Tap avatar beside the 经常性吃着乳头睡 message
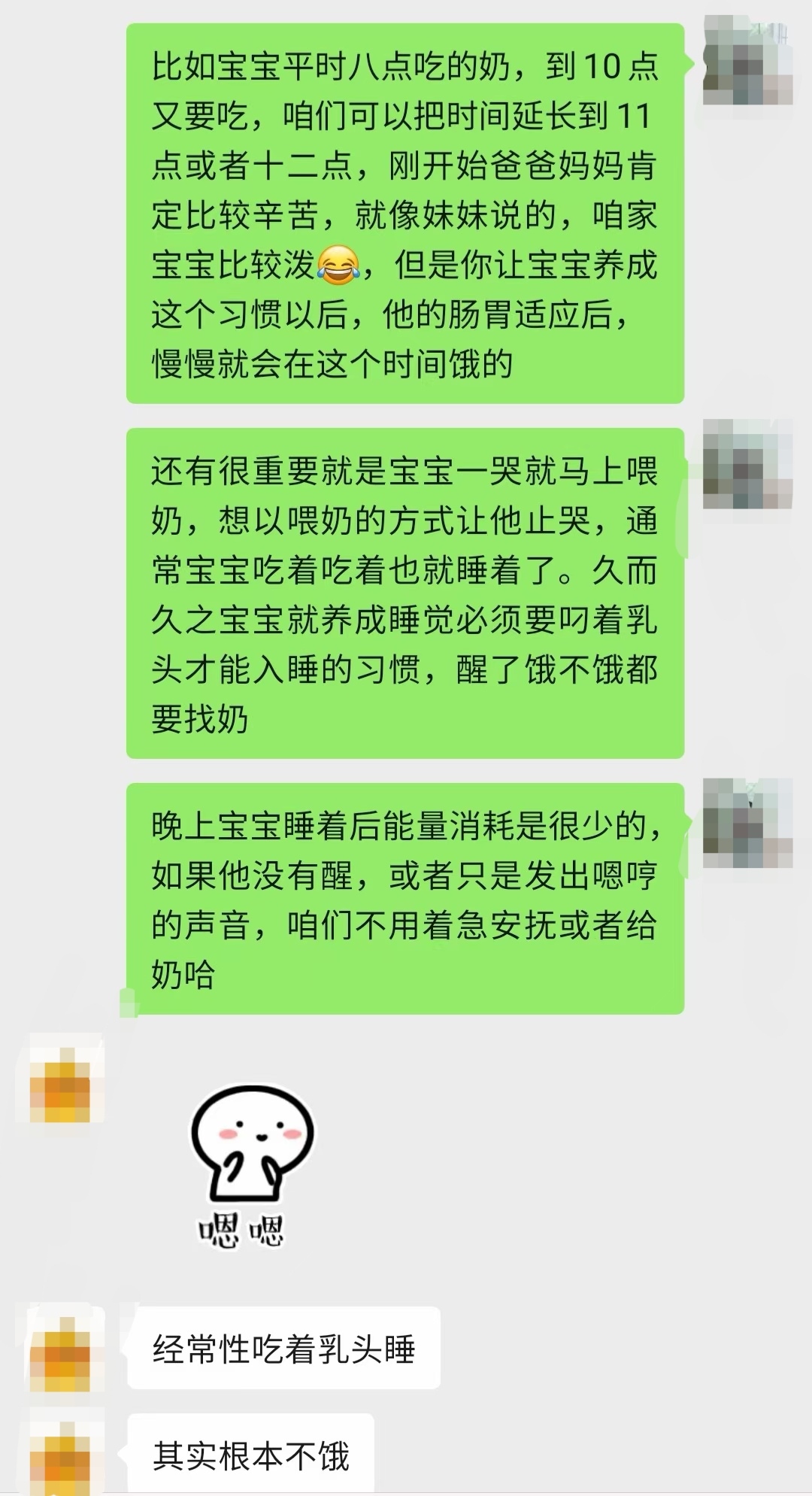The image size is (812, 1496). tap(60, 1349)
